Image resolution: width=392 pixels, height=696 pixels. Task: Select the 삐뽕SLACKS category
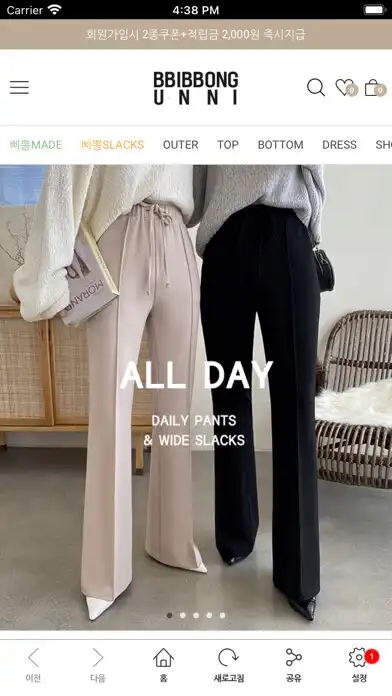pos(112,145)
